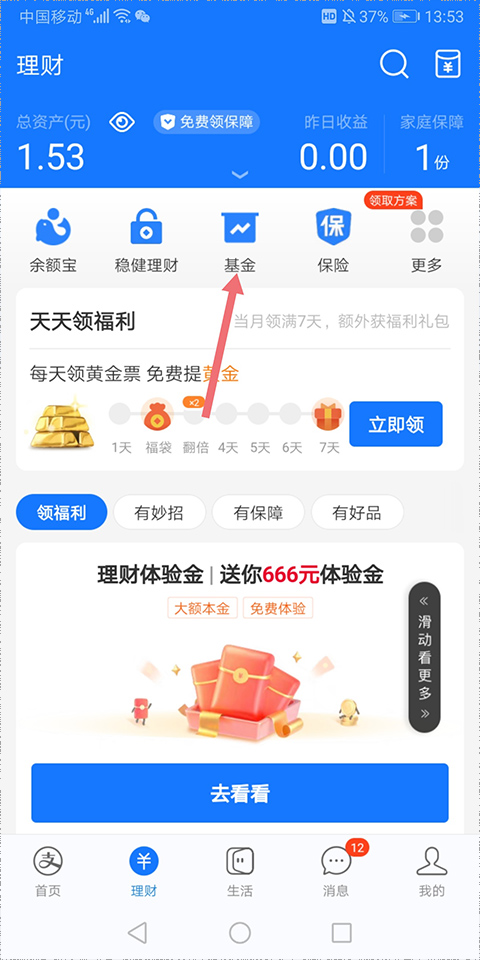Screen dimensions: 480x960
Task: Open 余额宝
Action: pos(53,240)
